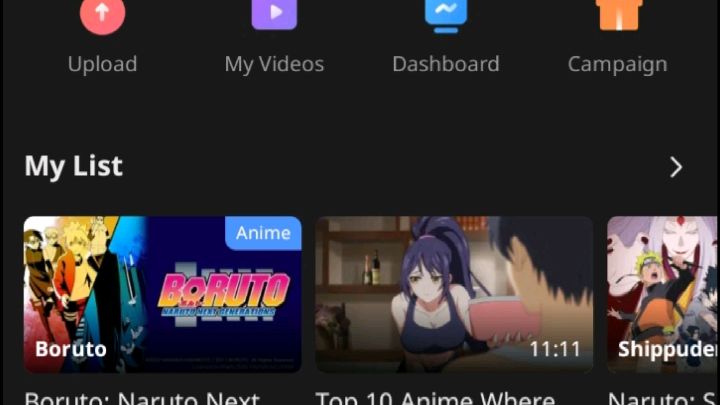Play the Top 10 Anime video

tap(454, 294)
